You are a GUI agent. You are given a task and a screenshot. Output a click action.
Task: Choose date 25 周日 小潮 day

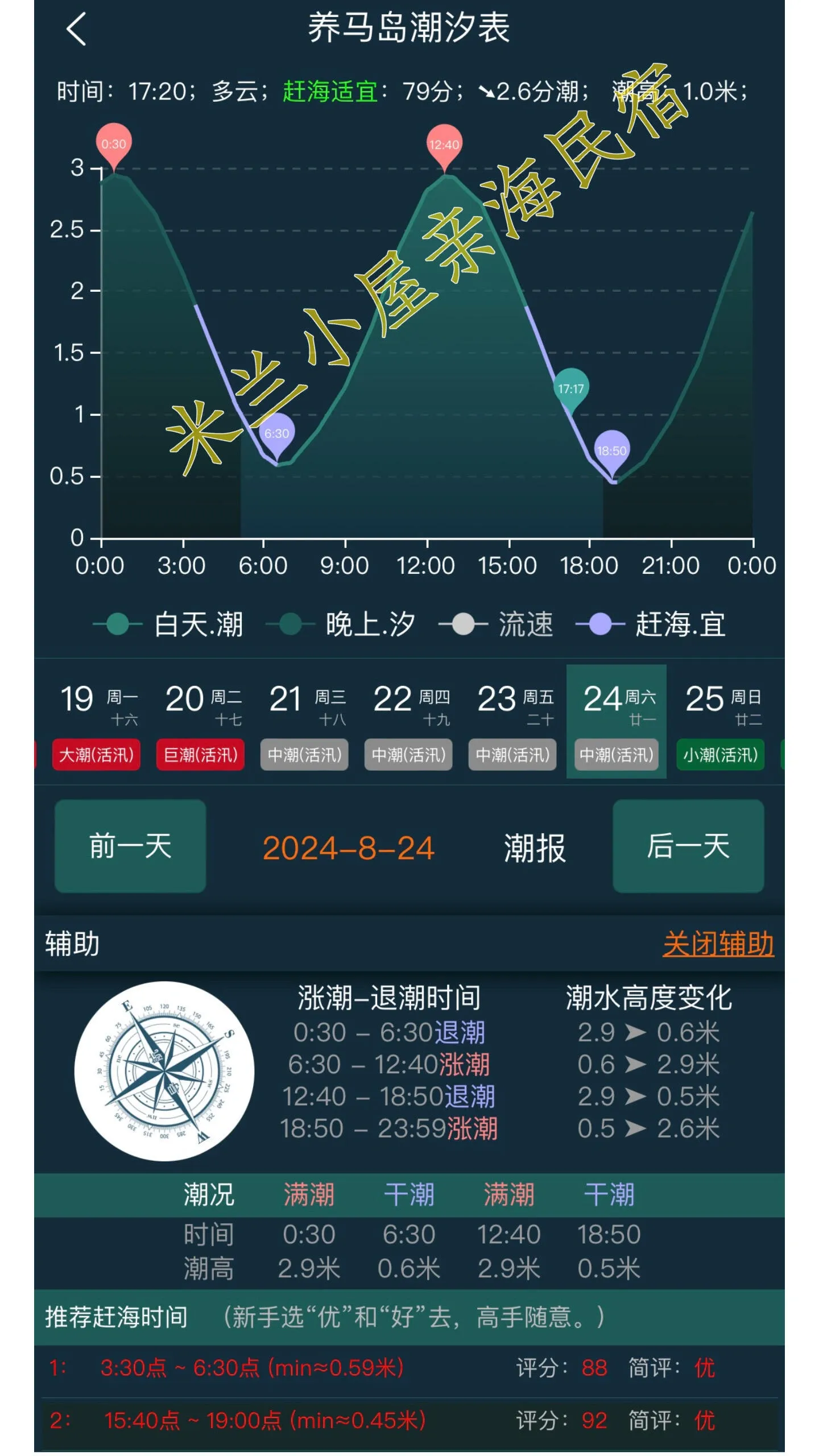pos(721,720)
